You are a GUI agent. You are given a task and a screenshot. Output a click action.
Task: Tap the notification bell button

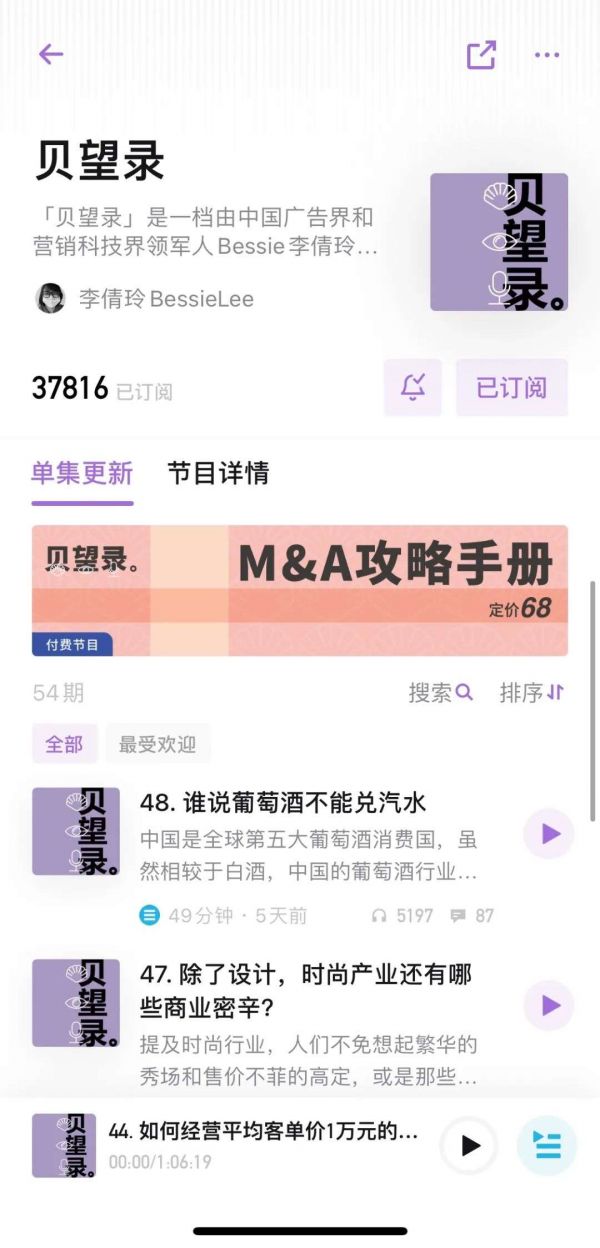[x=413, y=388]
